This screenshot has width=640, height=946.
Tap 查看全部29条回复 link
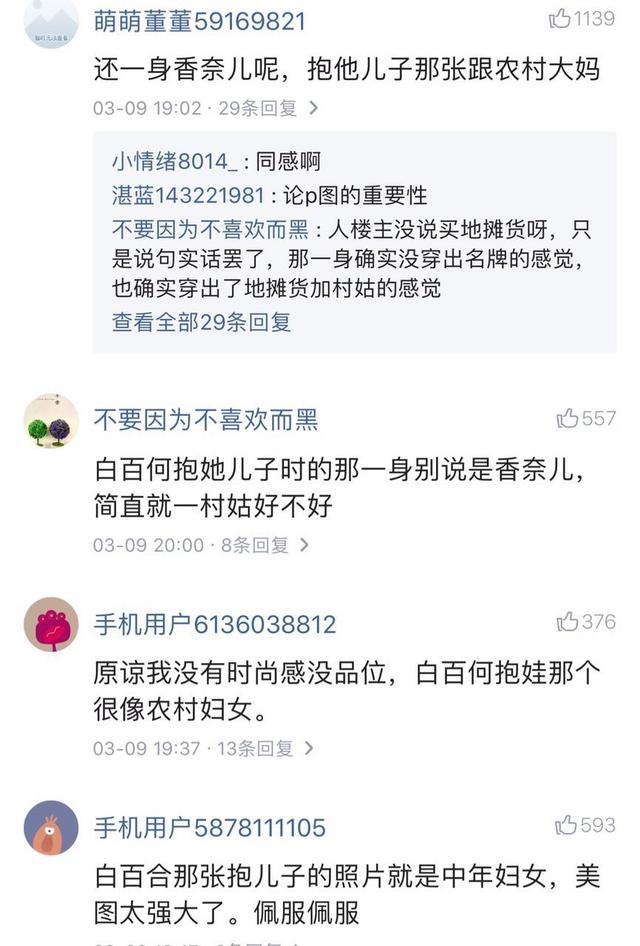pos(201,321)
